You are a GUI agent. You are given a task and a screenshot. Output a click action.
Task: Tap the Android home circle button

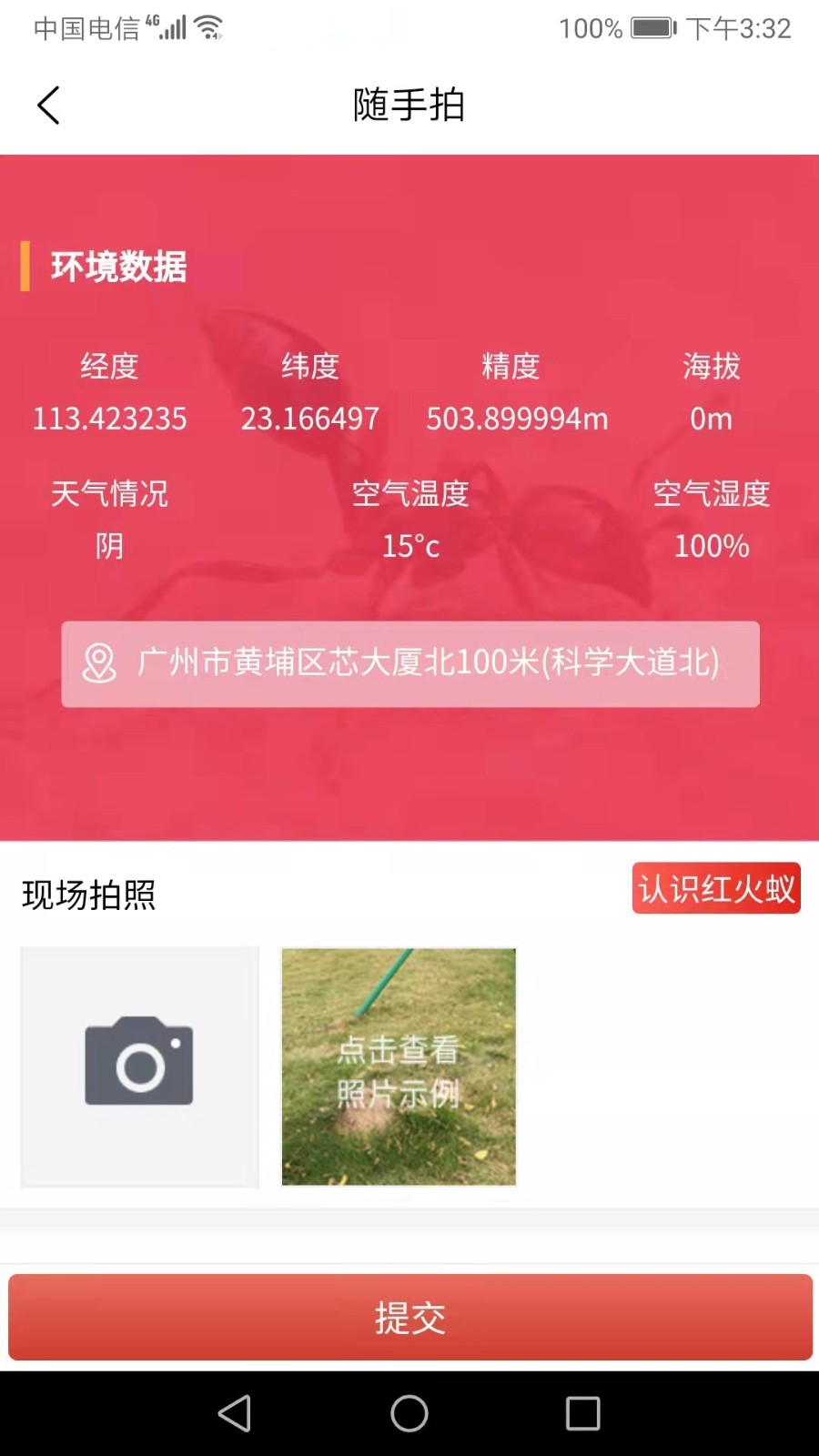coord(409,1414)
